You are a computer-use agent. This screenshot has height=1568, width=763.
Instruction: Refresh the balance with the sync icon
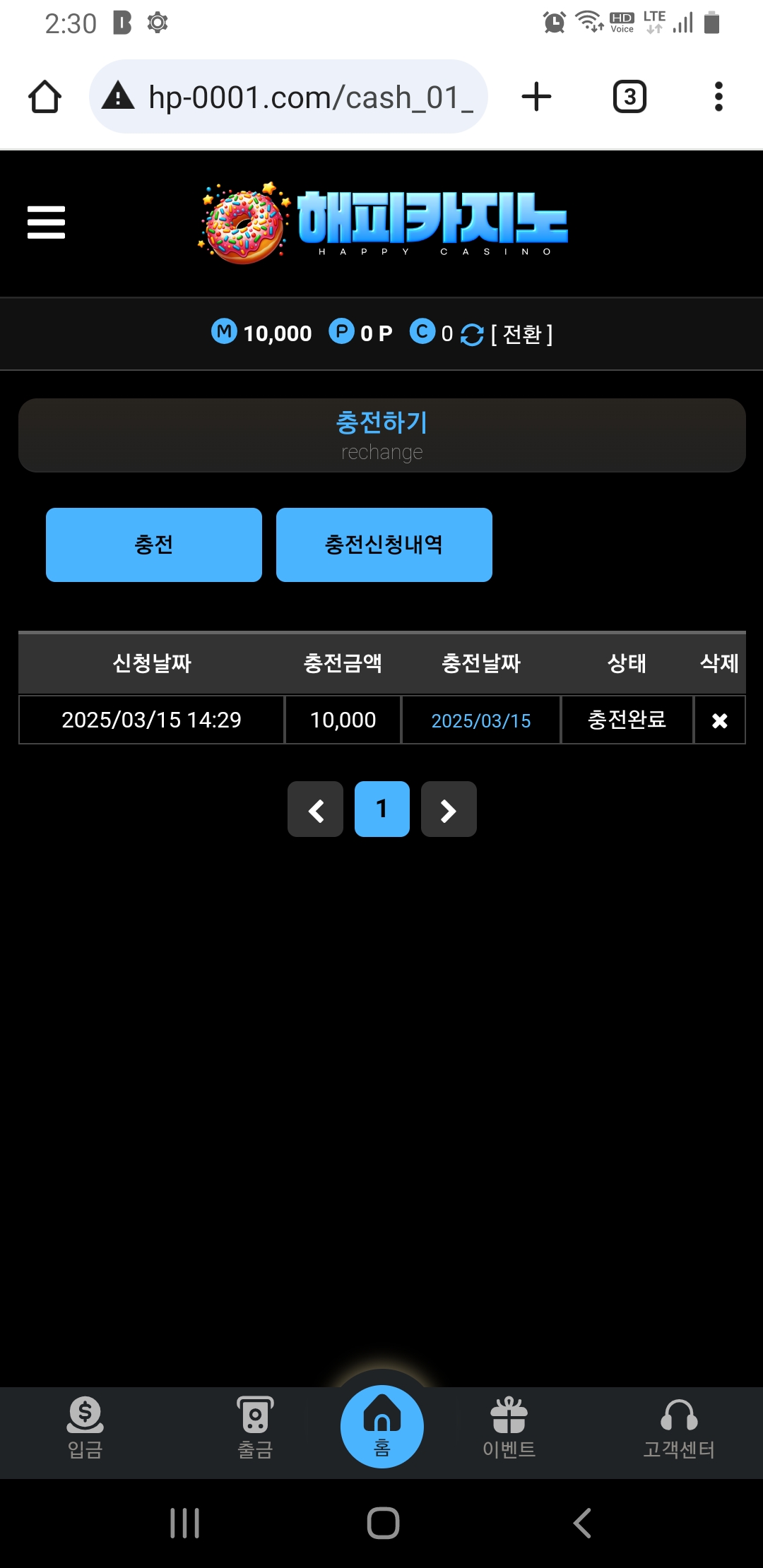[472, 334]
